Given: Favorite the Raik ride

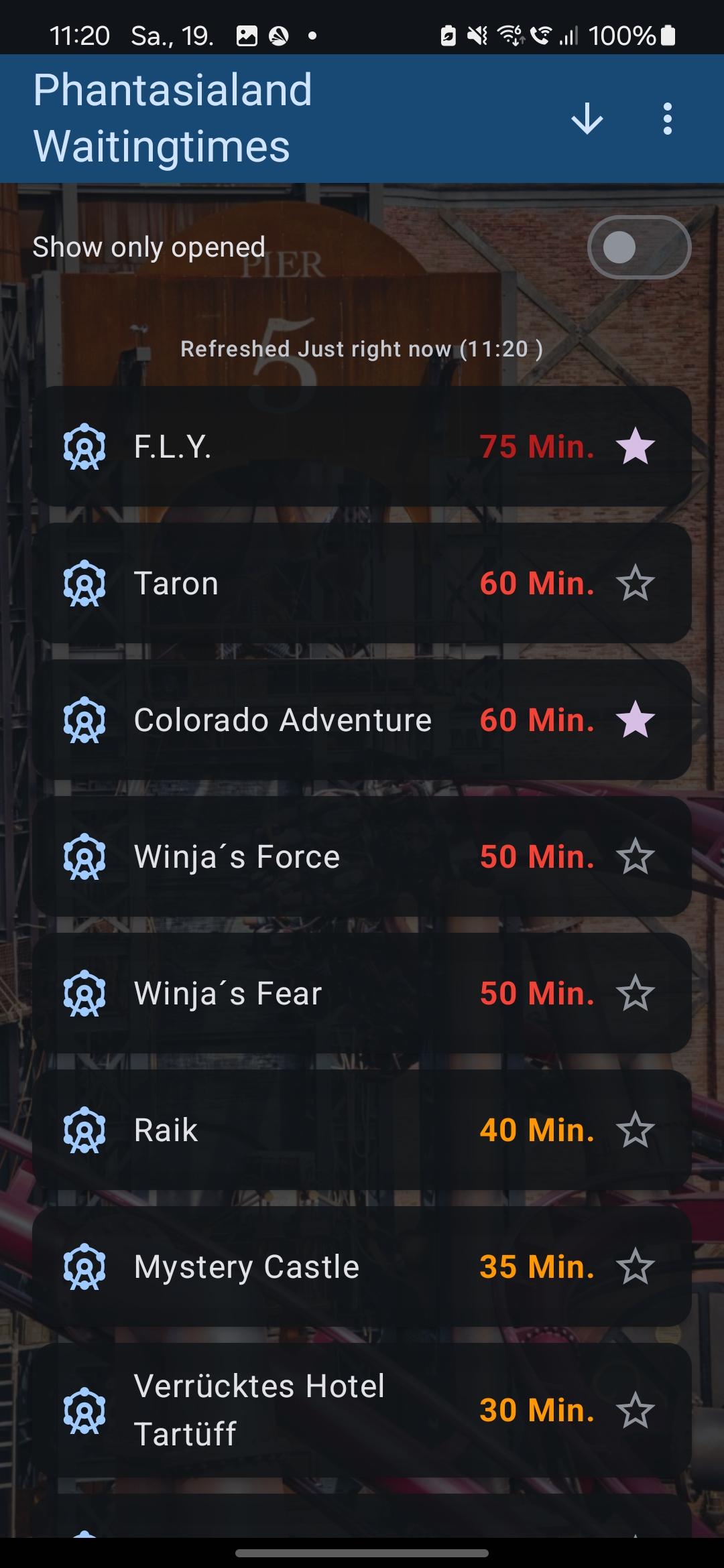Looking at the screenshot, I should click(x=635, y=1130).
